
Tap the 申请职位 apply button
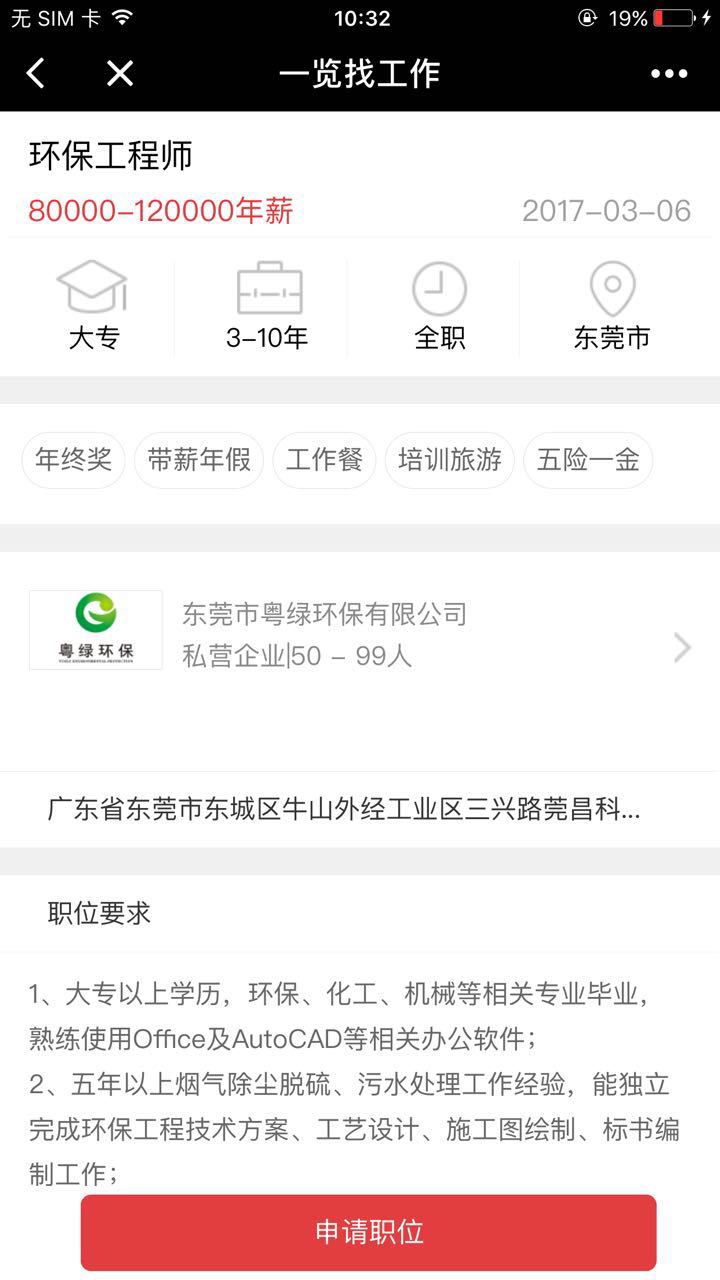(x=368, y=1231)
